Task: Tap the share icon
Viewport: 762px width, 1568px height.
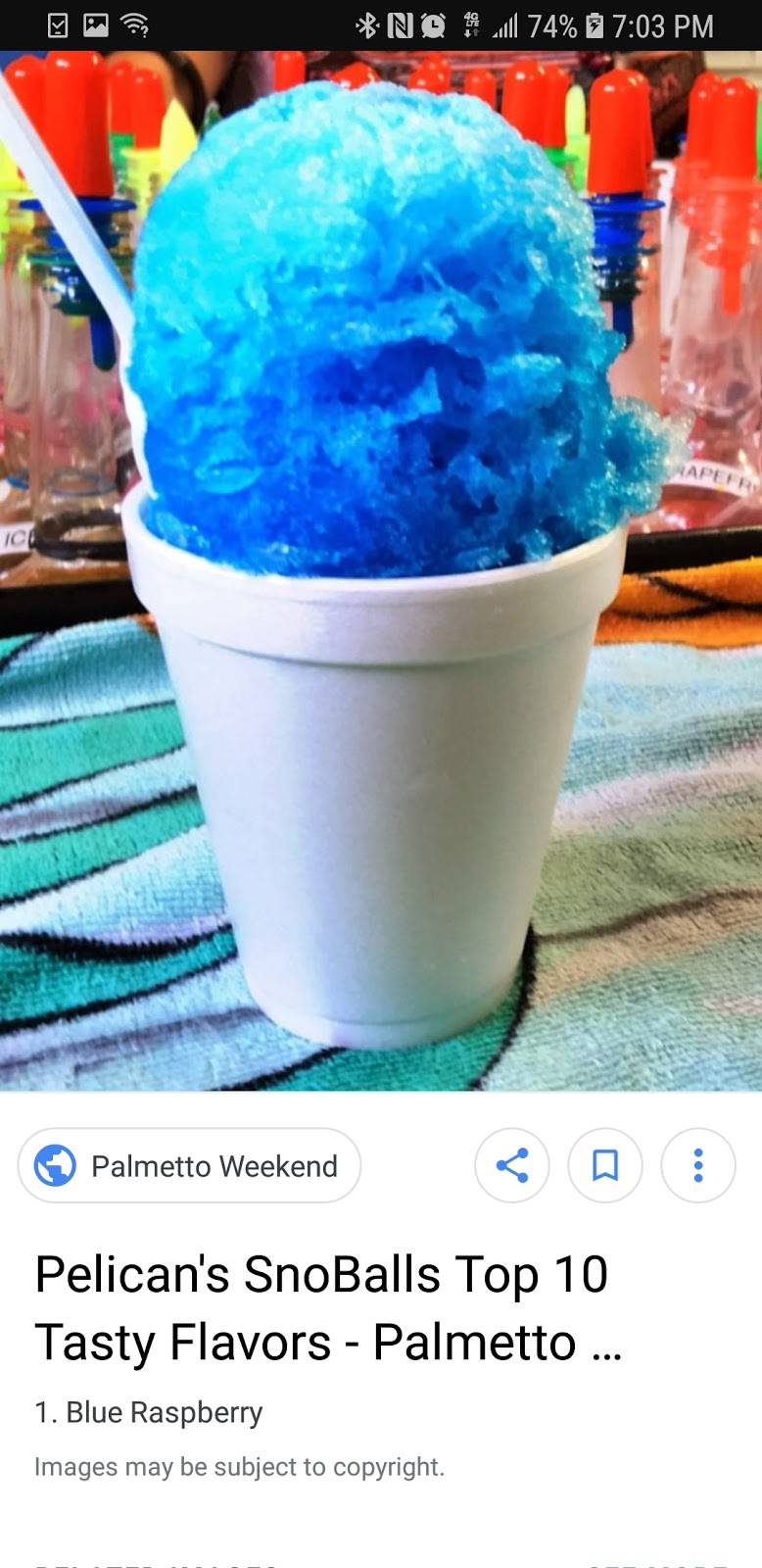Action: tap(511, 1165)
